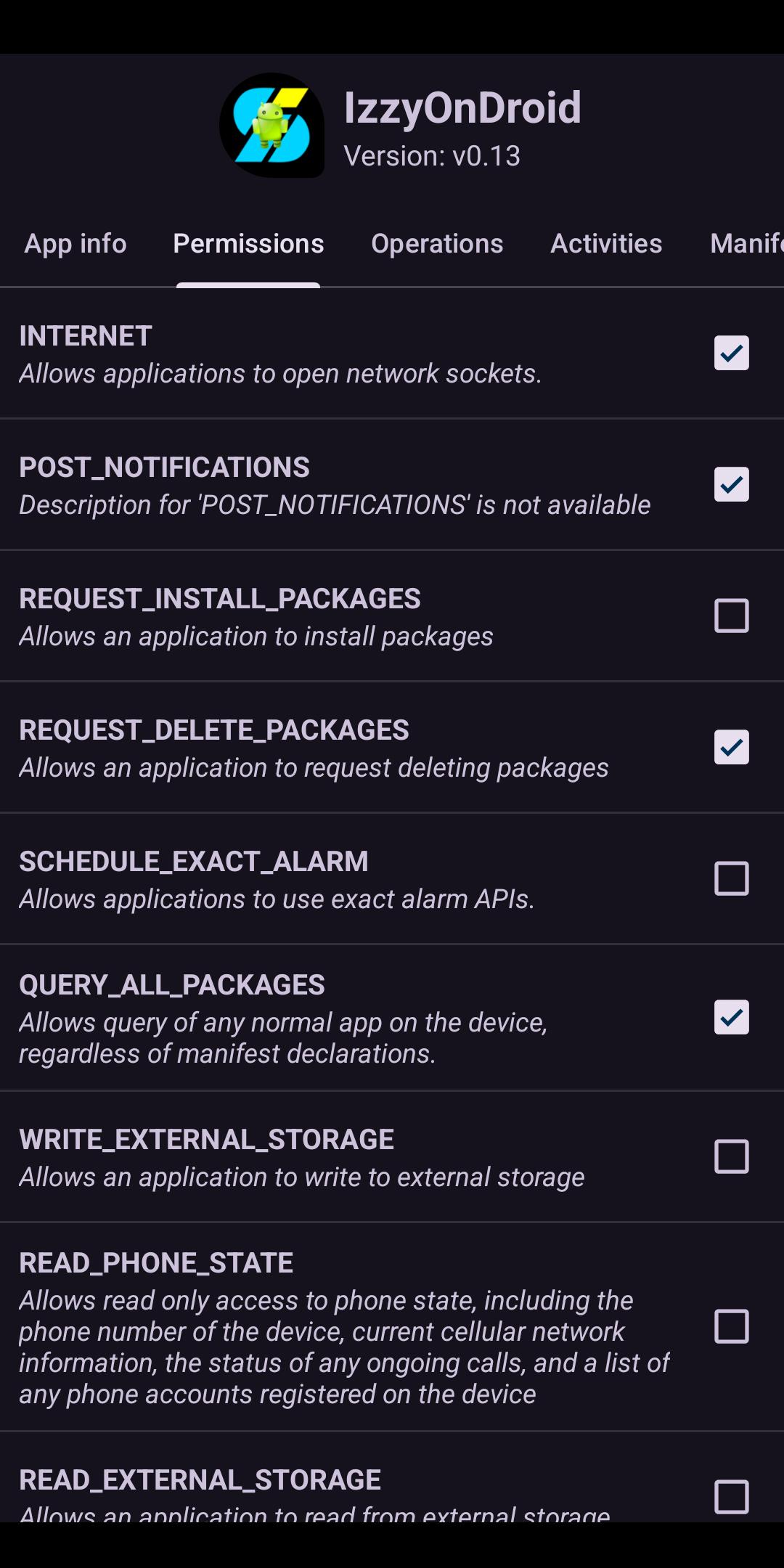Open the Operations tab
This screenshot has width=784, height=1568.
coord(437,244)
